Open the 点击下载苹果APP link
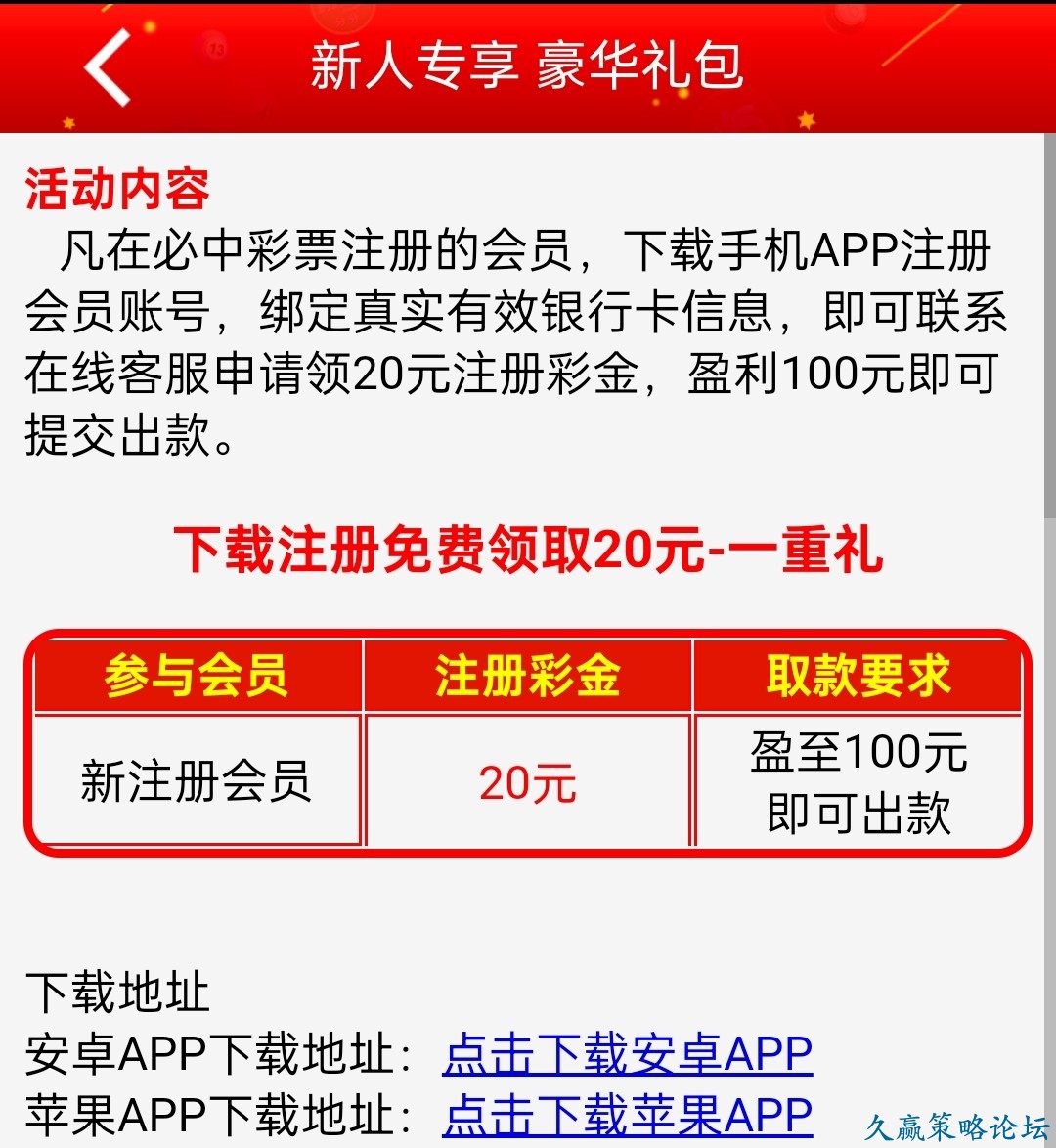1056x1148 pixels. click(627, 1116)
